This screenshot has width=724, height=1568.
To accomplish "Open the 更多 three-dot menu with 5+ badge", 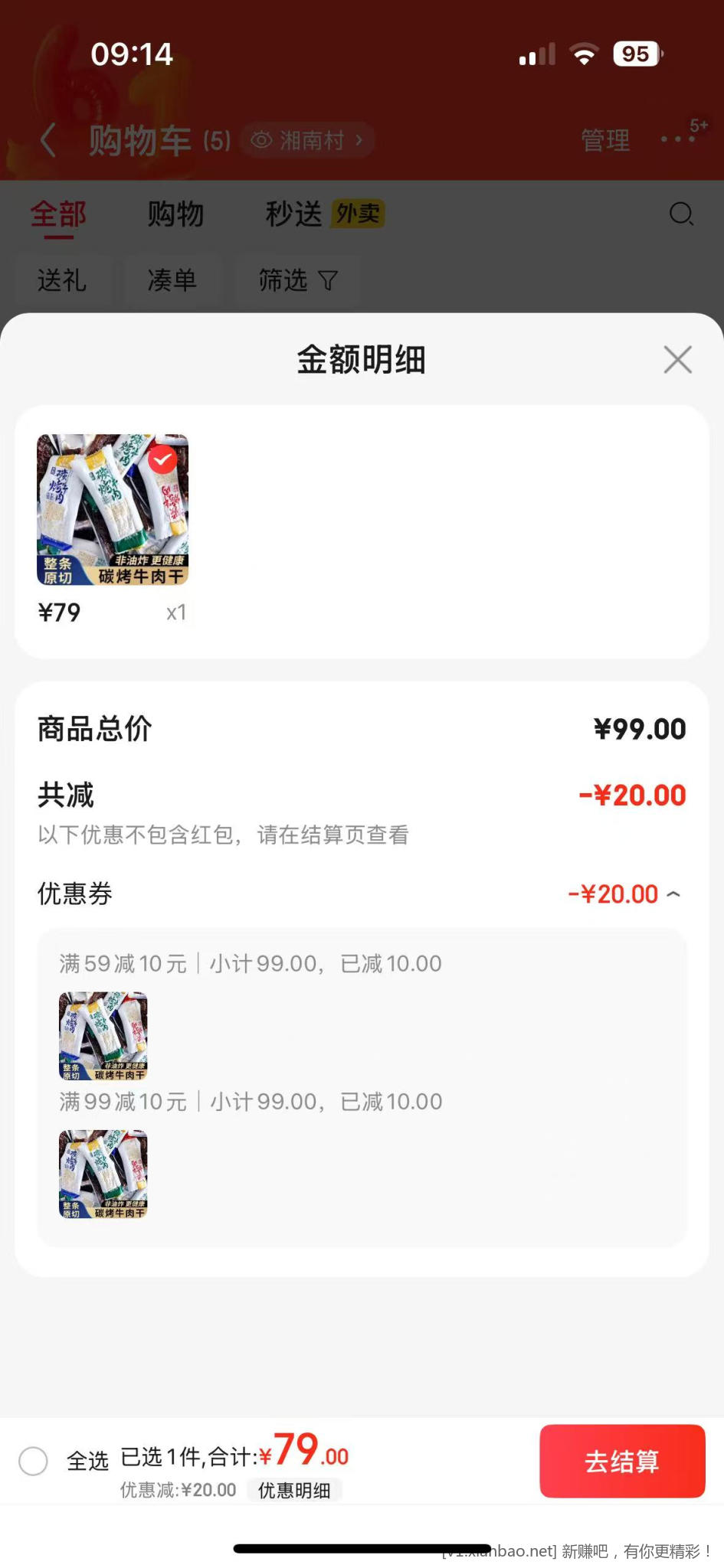I will 677,139.
